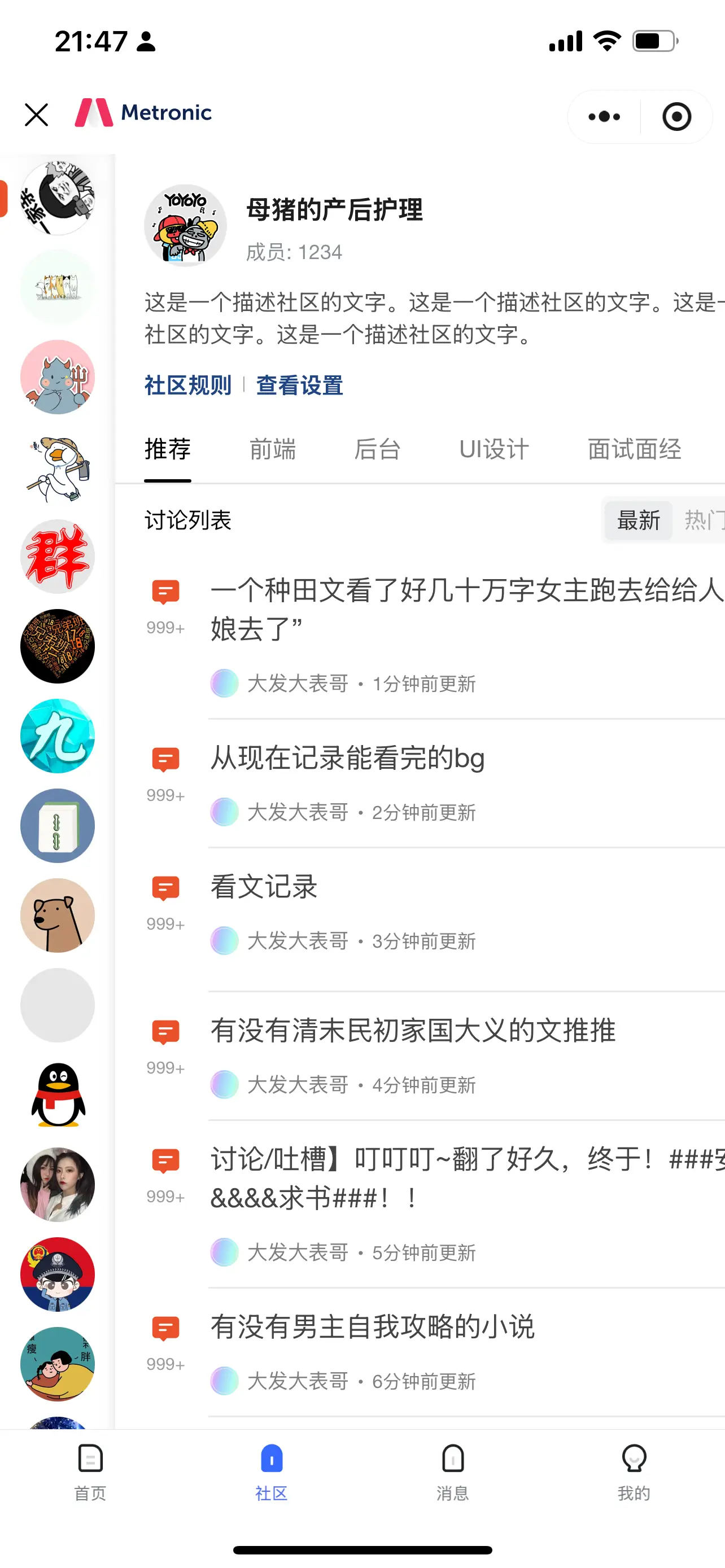The height and width of the screenshot is (1568, 725).
Task: Go to the 首页 tab
Action: click(90, 1472)
